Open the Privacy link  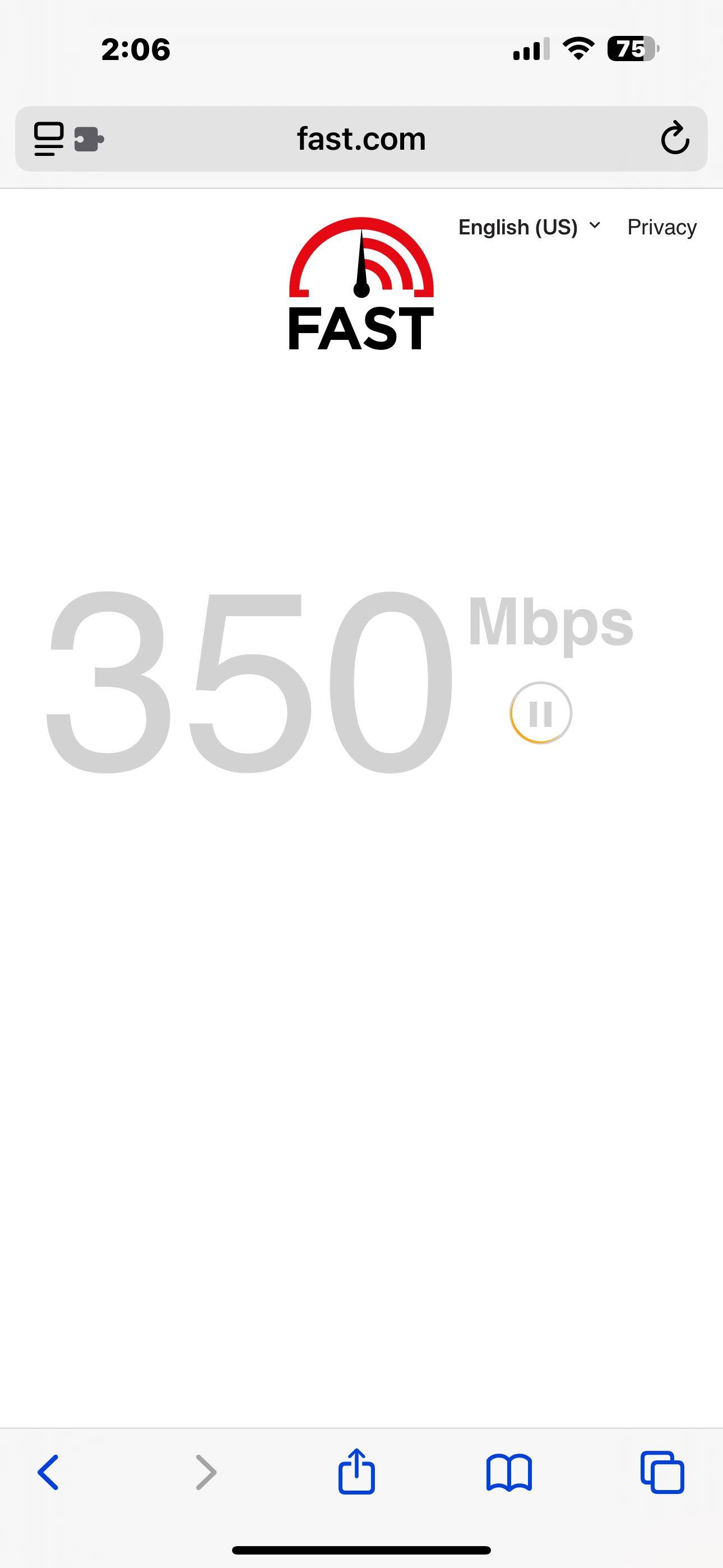tap(661, 227)
